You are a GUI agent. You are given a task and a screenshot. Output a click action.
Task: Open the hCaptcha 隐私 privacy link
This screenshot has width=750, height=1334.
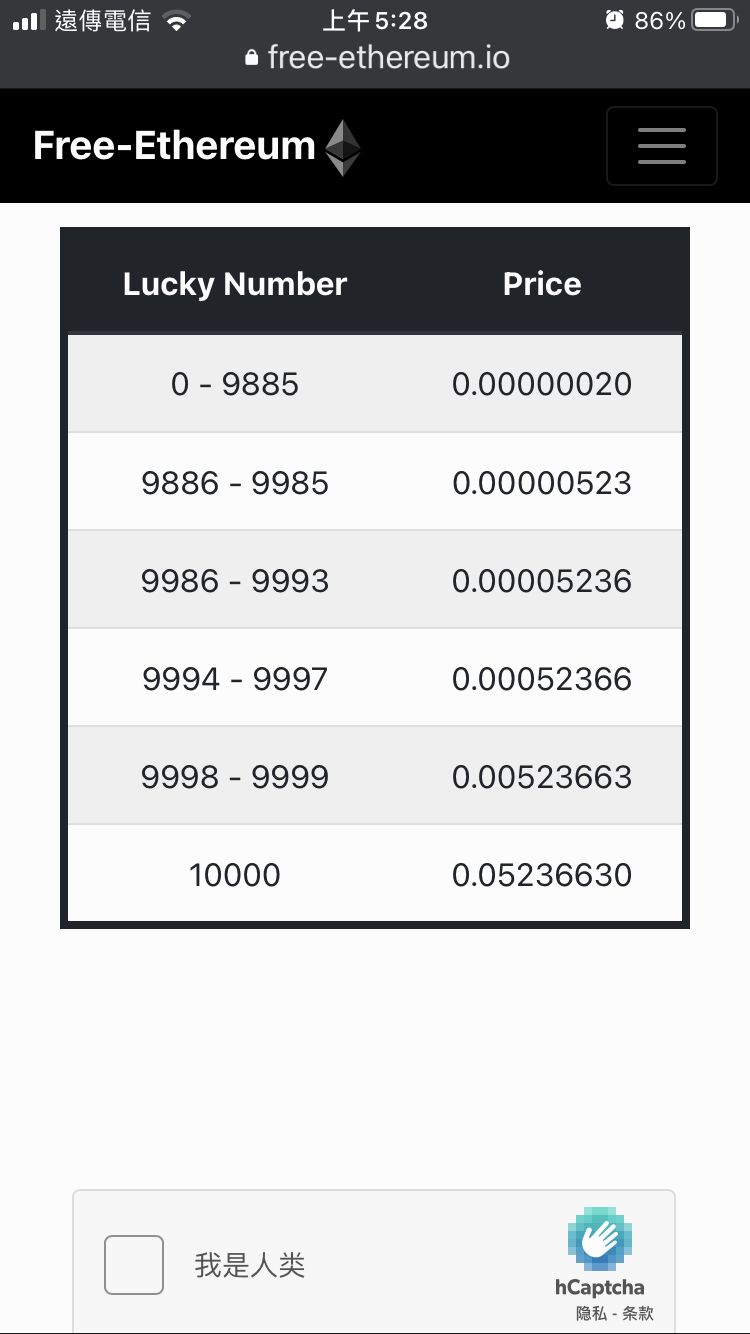(x=591, y=1313)
